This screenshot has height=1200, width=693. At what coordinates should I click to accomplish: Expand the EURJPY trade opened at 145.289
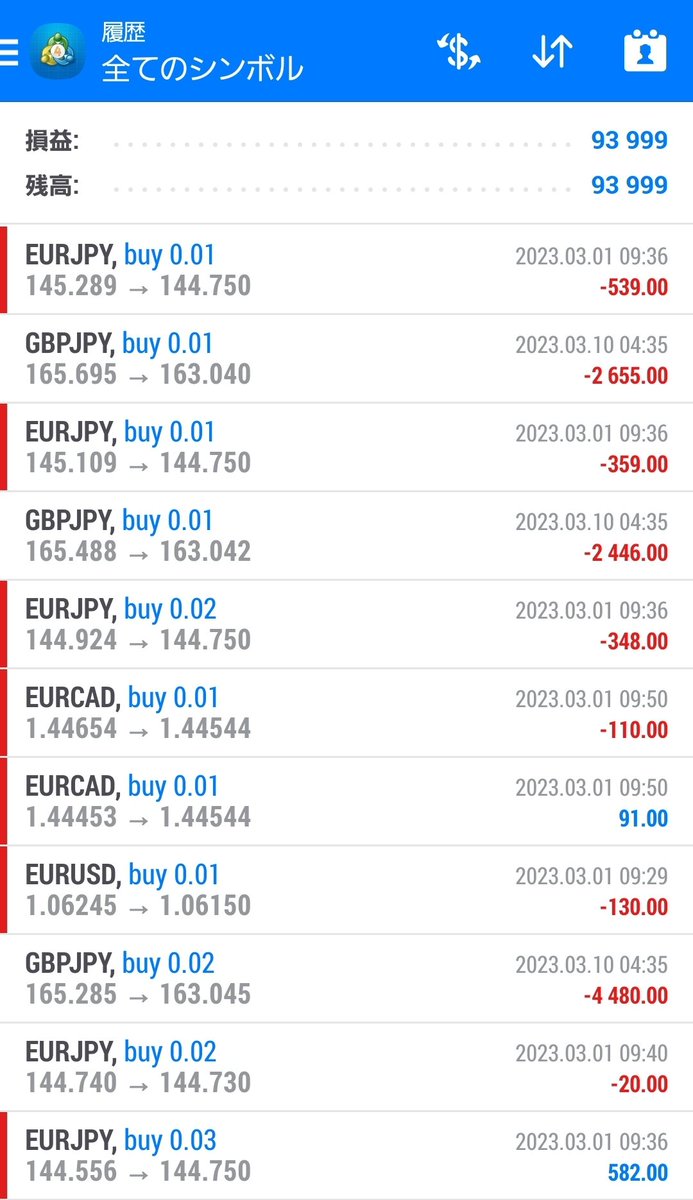pos(346,271)
